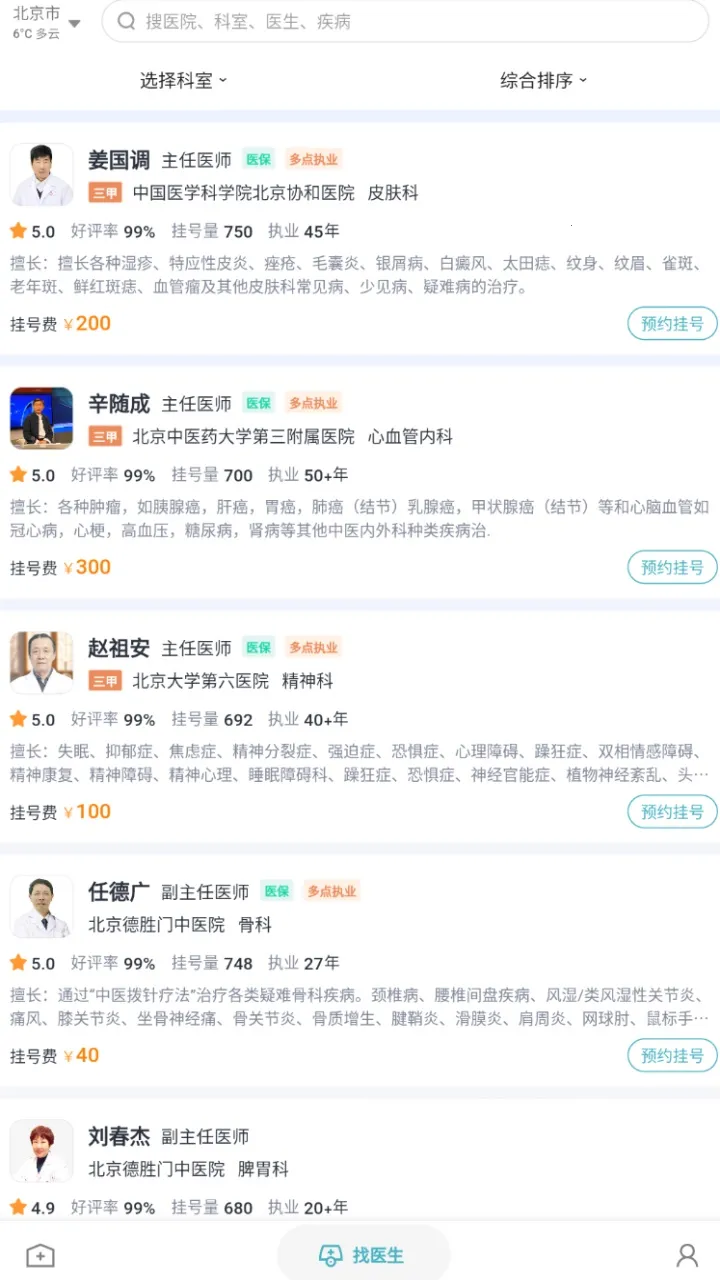Go to the home tab with medical kit icon
Screen dimensions: 720x1280
tap(40, 1255)
